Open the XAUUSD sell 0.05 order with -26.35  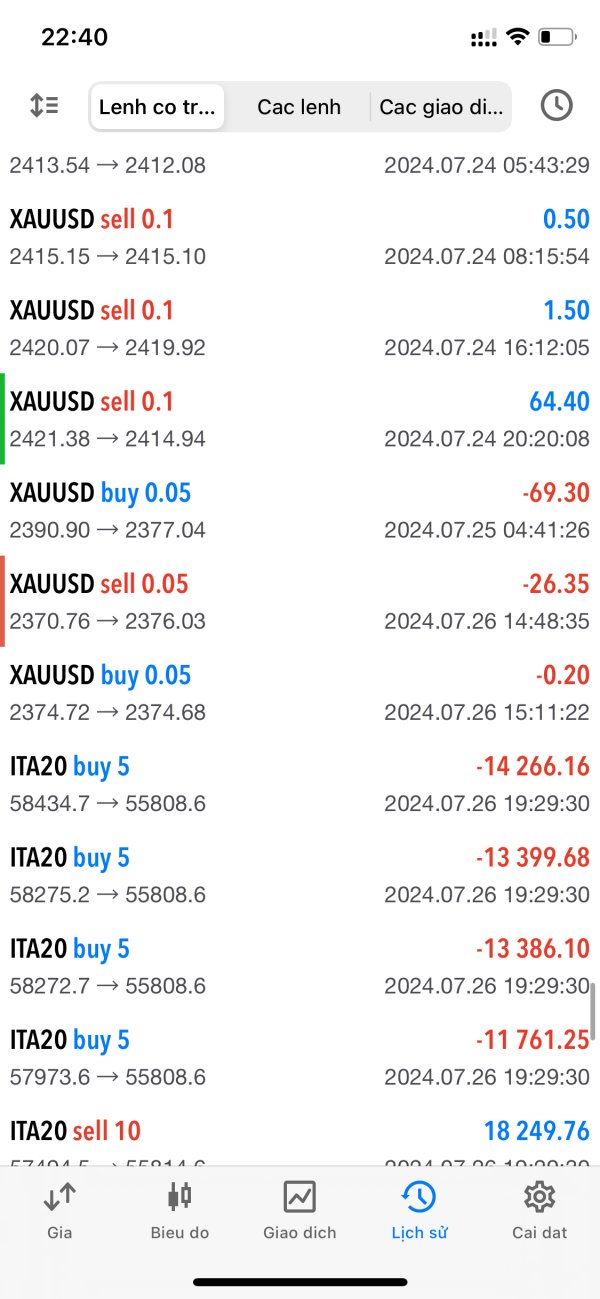click(x=300, y=601)
